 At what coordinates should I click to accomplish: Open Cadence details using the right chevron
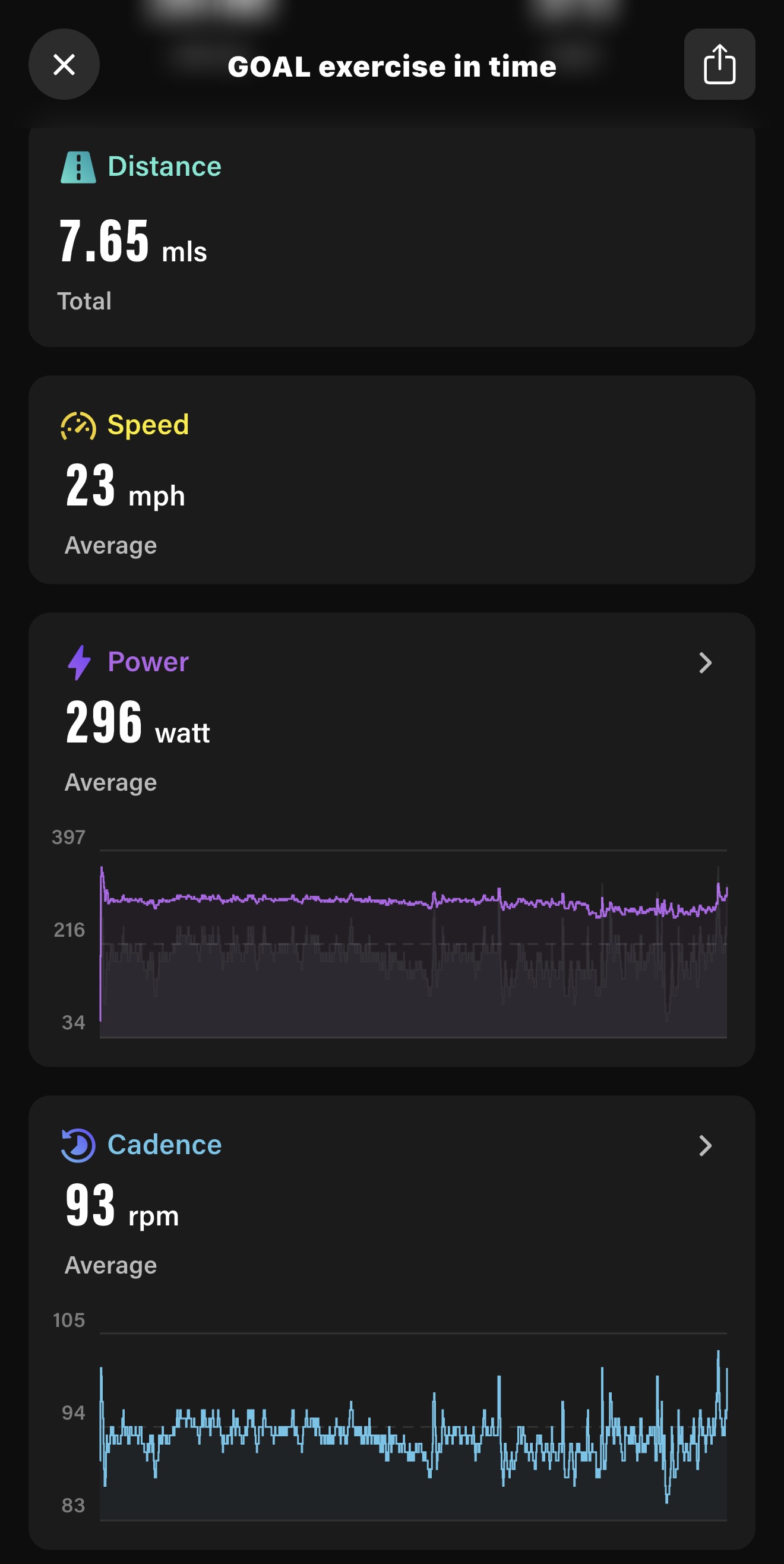[x=704, y=1146]
